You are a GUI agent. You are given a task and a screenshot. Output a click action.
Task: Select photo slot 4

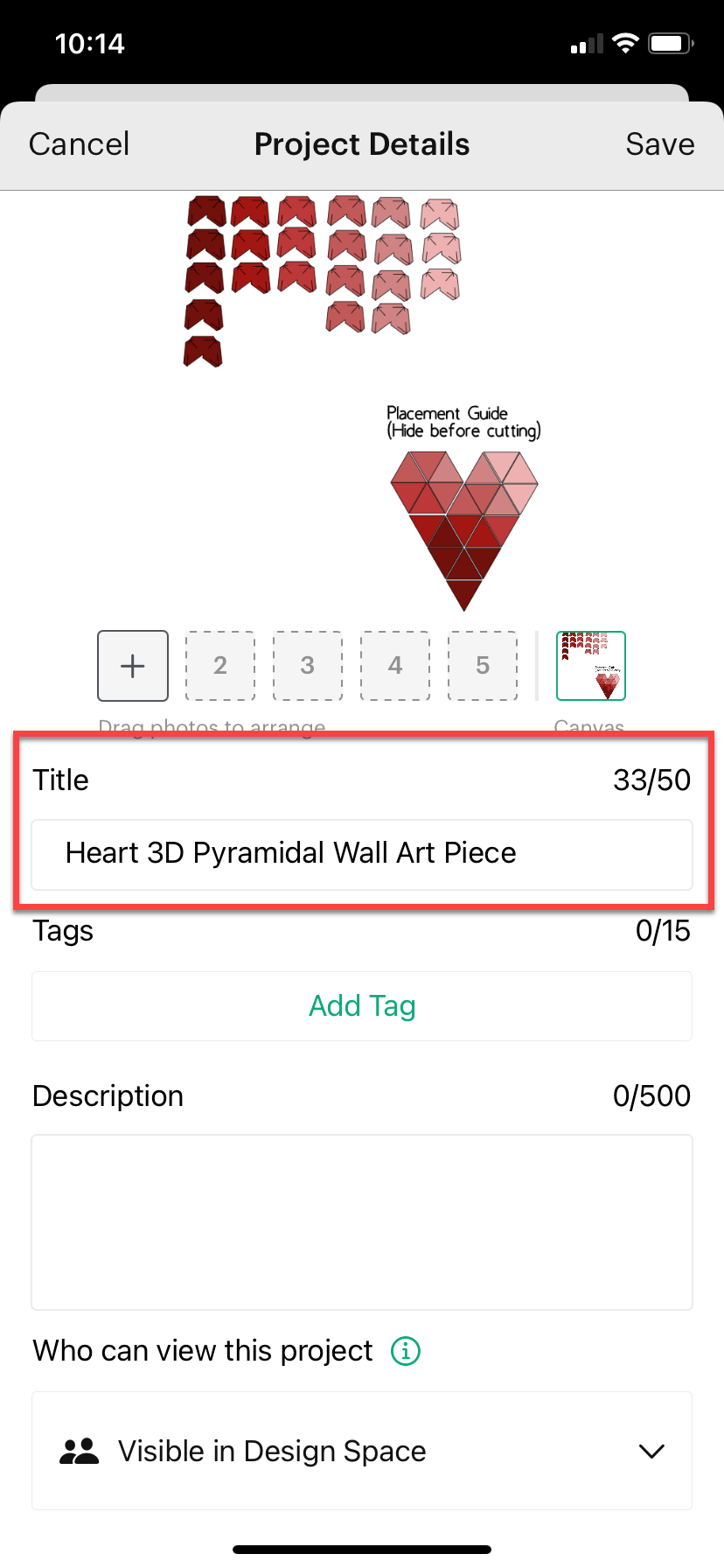tap(395, 666)
